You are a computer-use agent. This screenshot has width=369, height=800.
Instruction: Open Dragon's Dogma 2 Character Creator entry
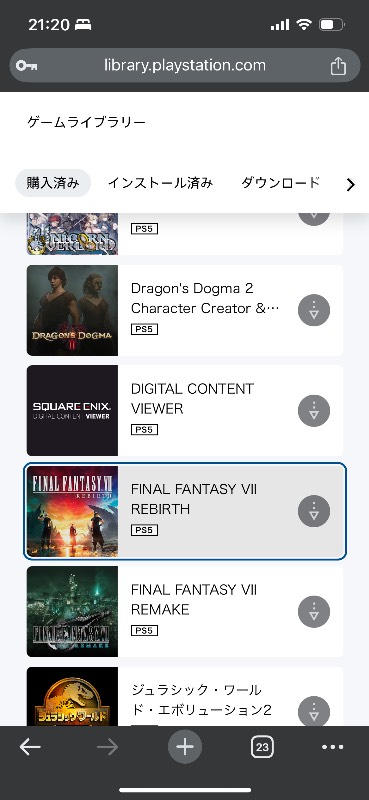185,310
